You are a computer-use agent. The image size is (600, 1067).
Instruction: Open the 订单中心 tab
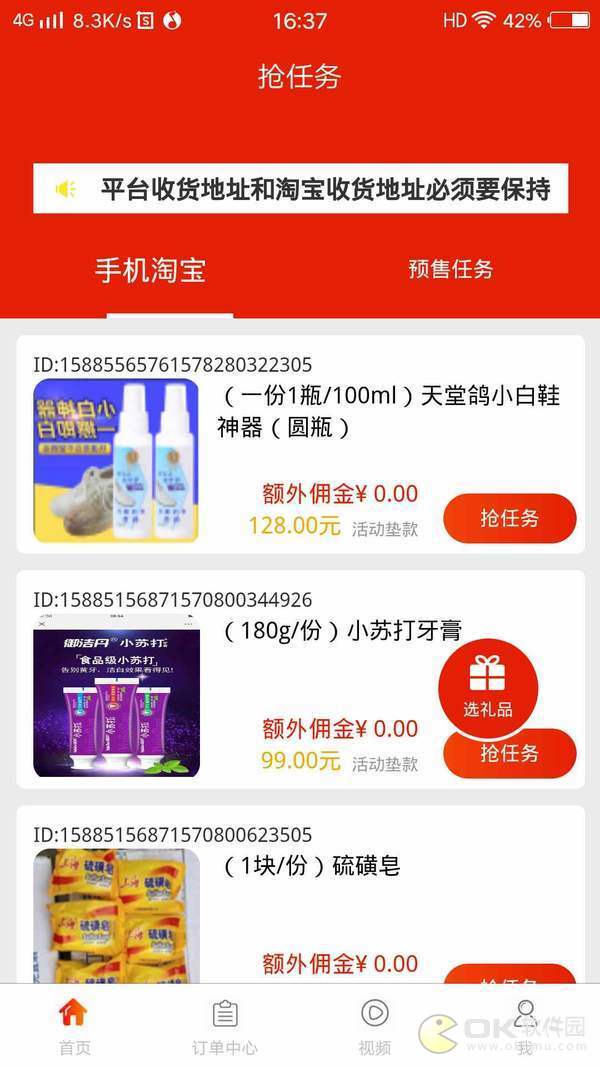pos(225,1026)
